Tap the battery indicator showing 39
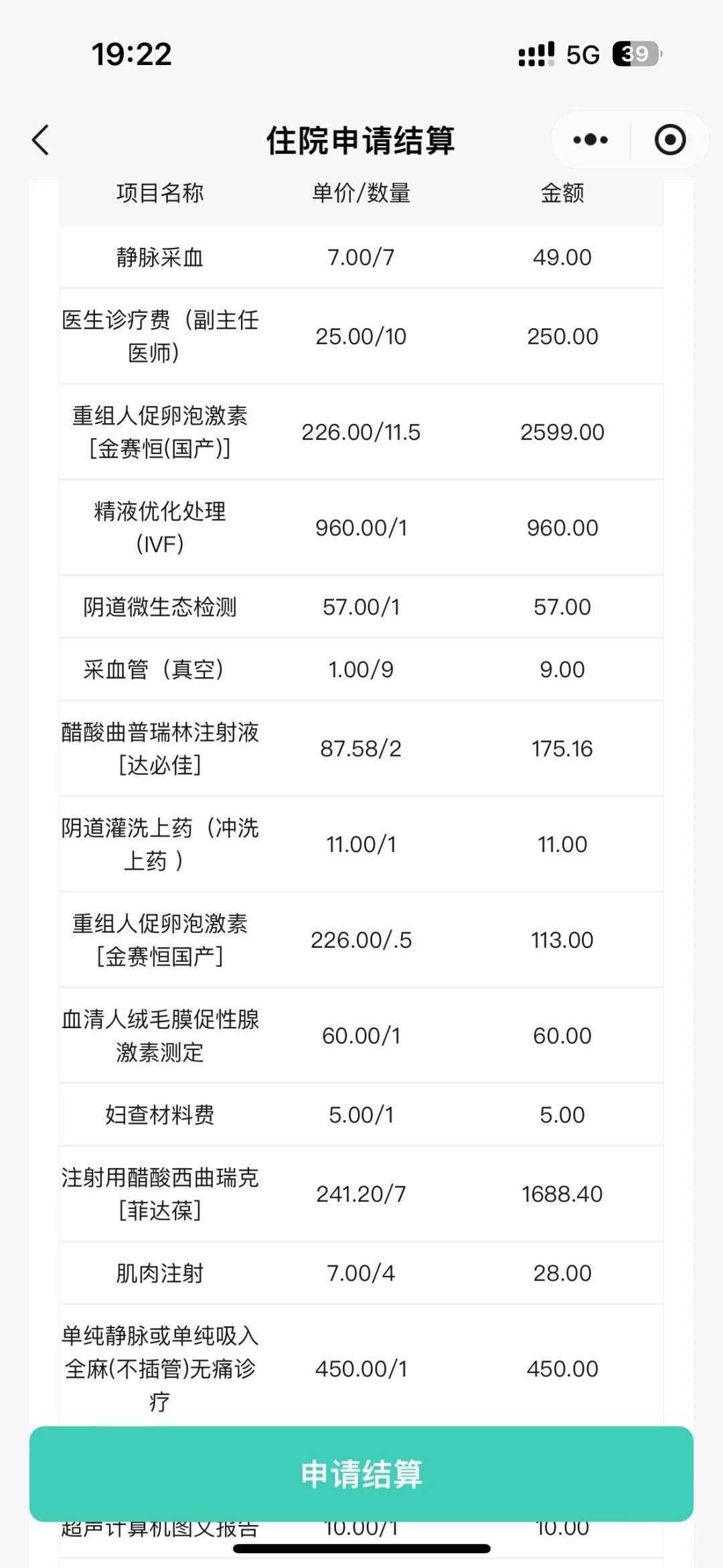723x1568 pixels. [x=636, y=54]
